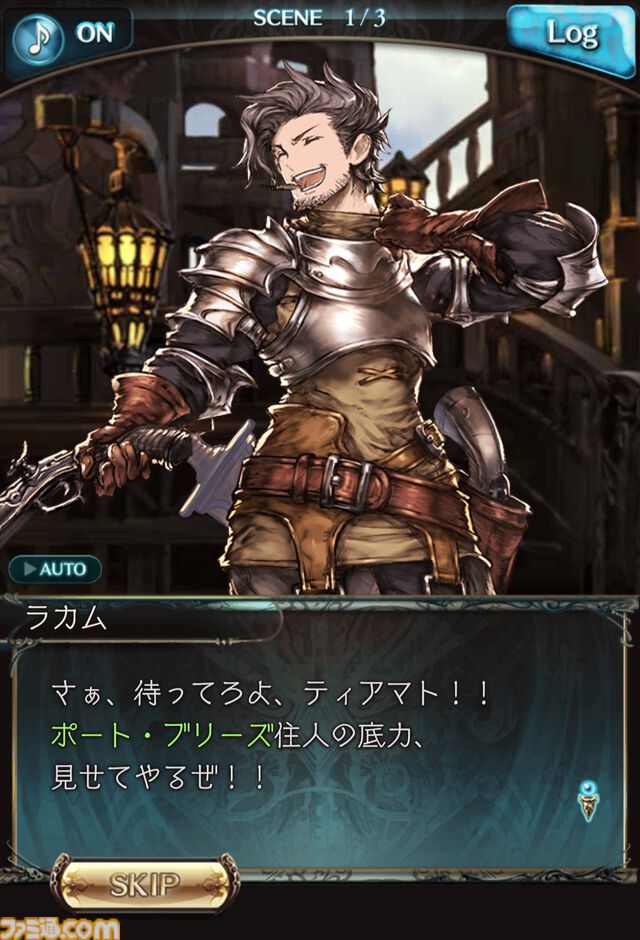Advance dialogue via the next-line indicator
The height and width of the screenshot is (940, 640).
click(x=589, y=801)
